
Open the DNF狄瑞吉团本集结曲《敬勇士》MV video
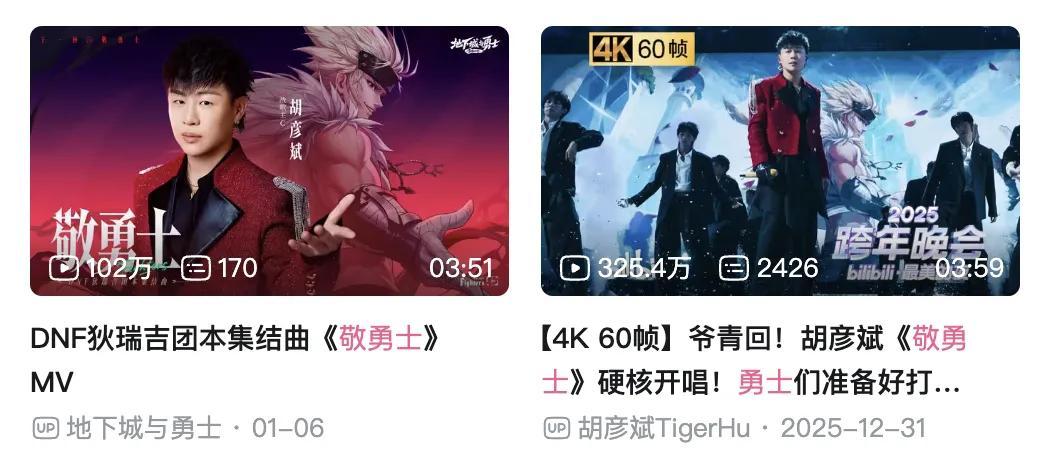(269, 161)
